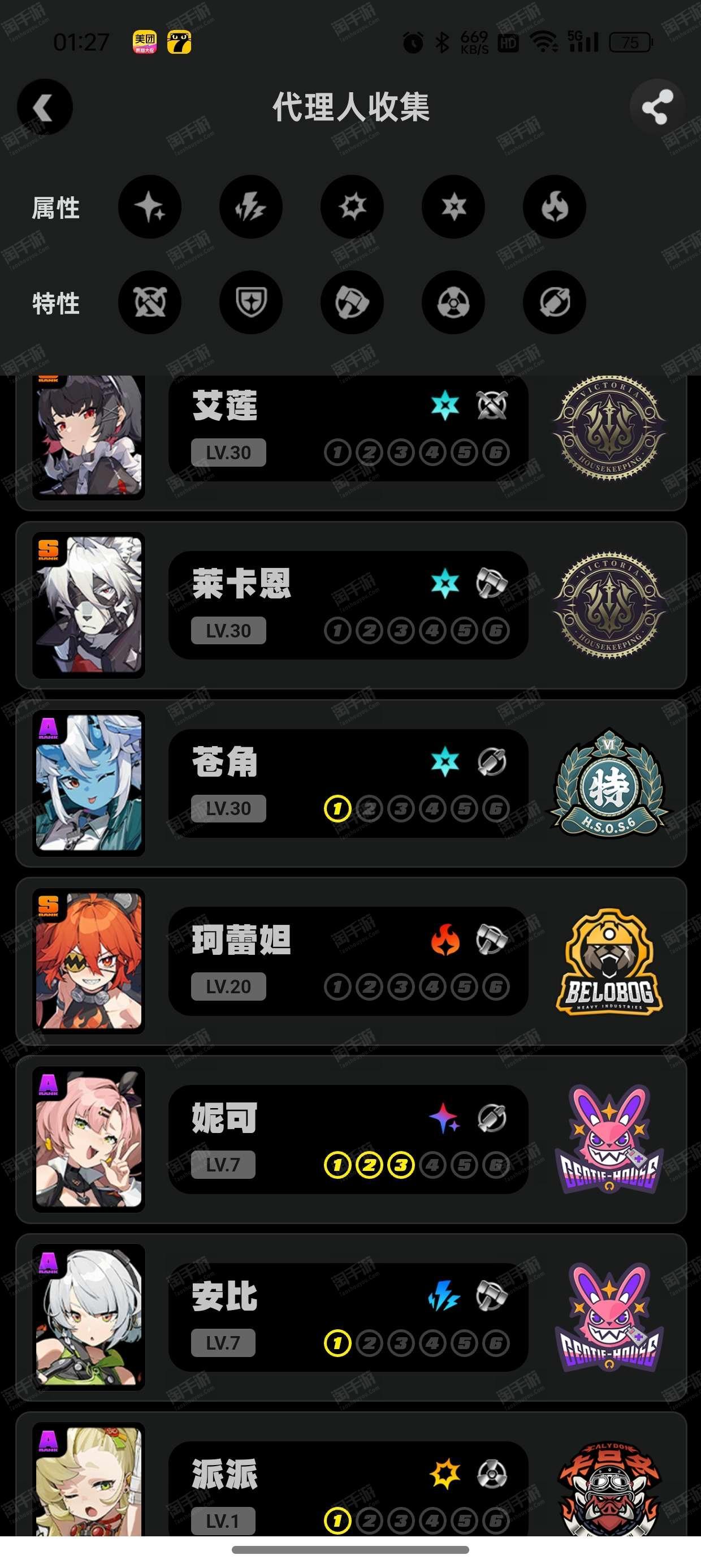The image size is (701, 1568).
Task: Filter by the Ether attribute icon
Action: pyautogui.click(x=150, y=207)
